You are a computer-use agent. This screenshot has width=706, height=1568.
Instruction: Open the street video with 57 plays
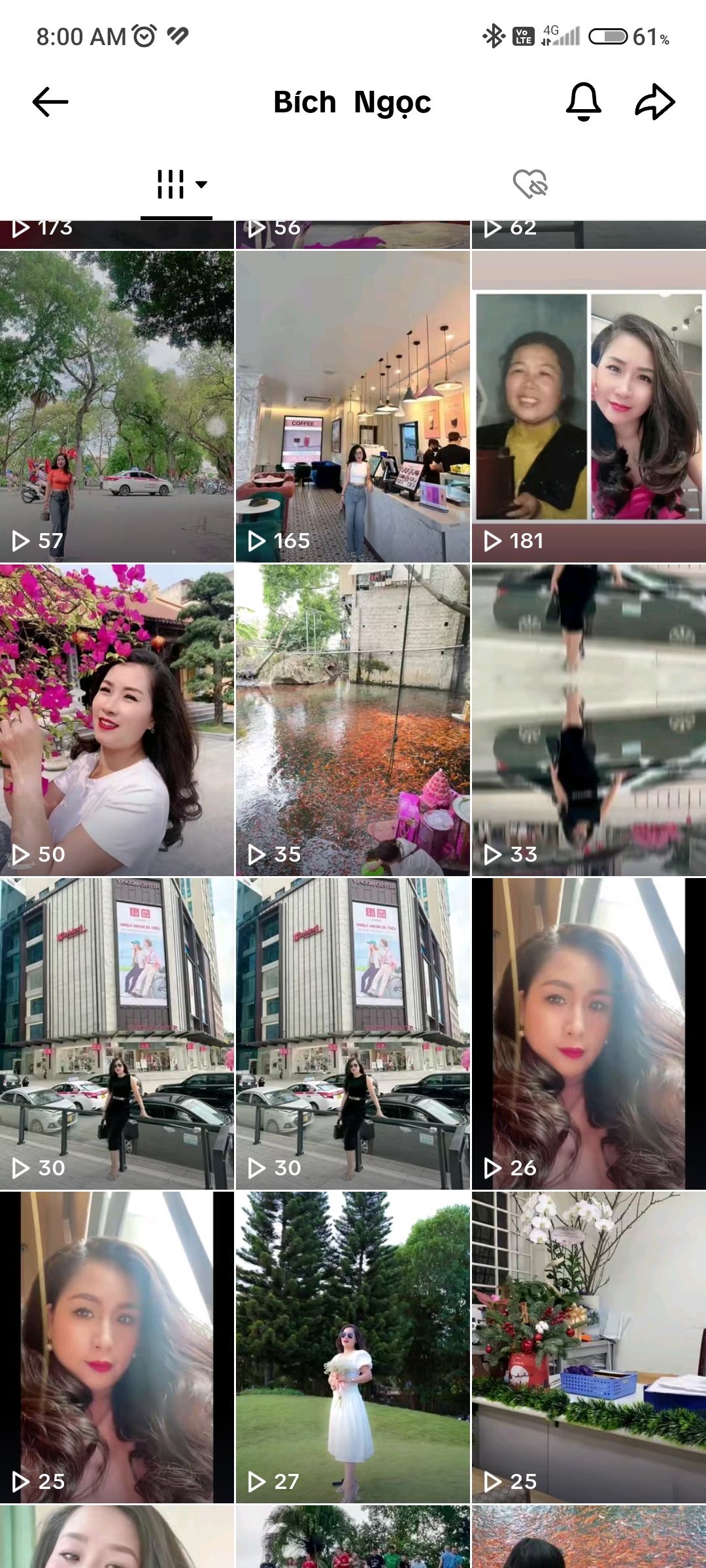(116, 406)
